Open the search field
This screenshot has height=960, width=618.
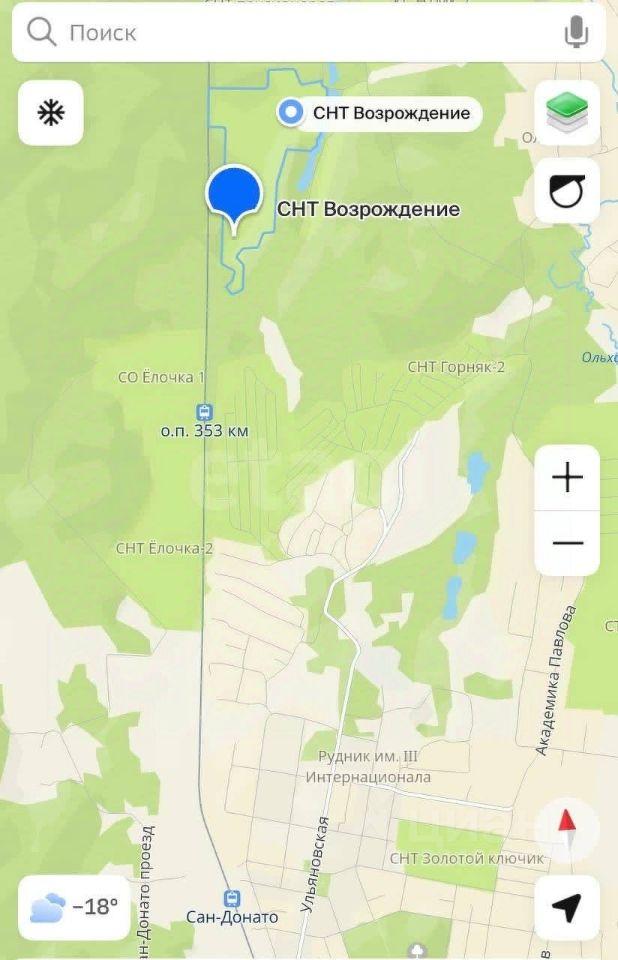pyautogui.click(x=290, y=33)
